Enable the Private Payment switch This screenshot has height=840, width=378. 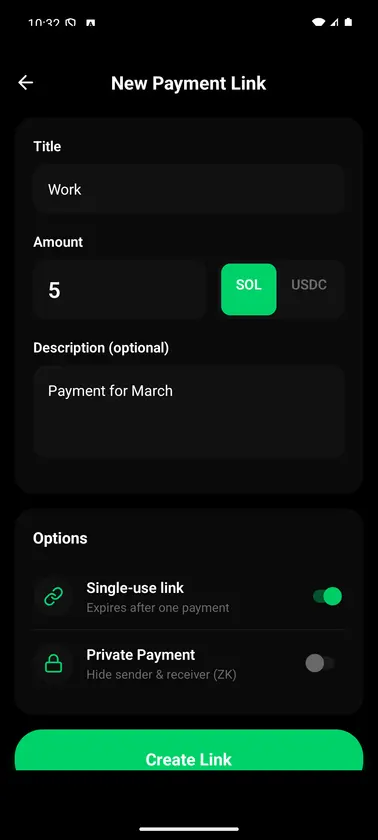320,663
